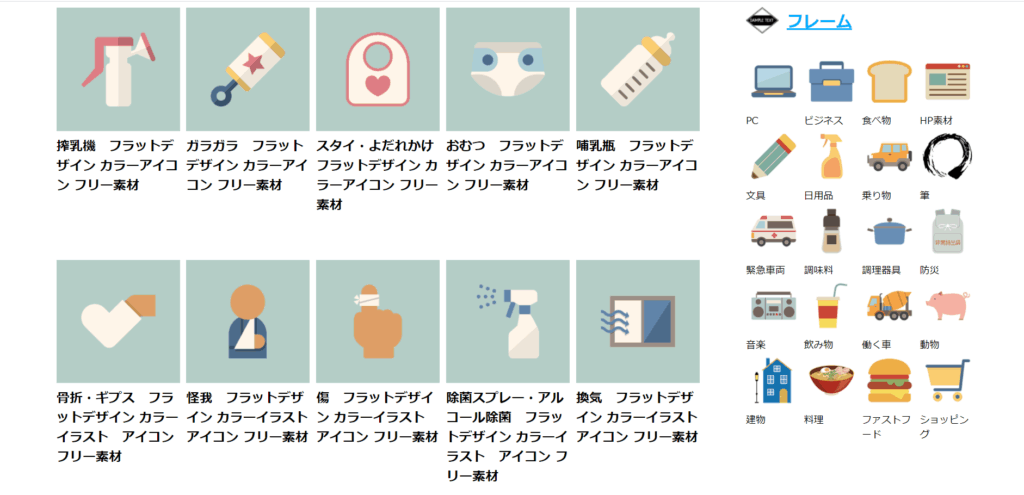Browse the ビジネス category
This screenshot has width=1024, height=495.
click(831, 81)
